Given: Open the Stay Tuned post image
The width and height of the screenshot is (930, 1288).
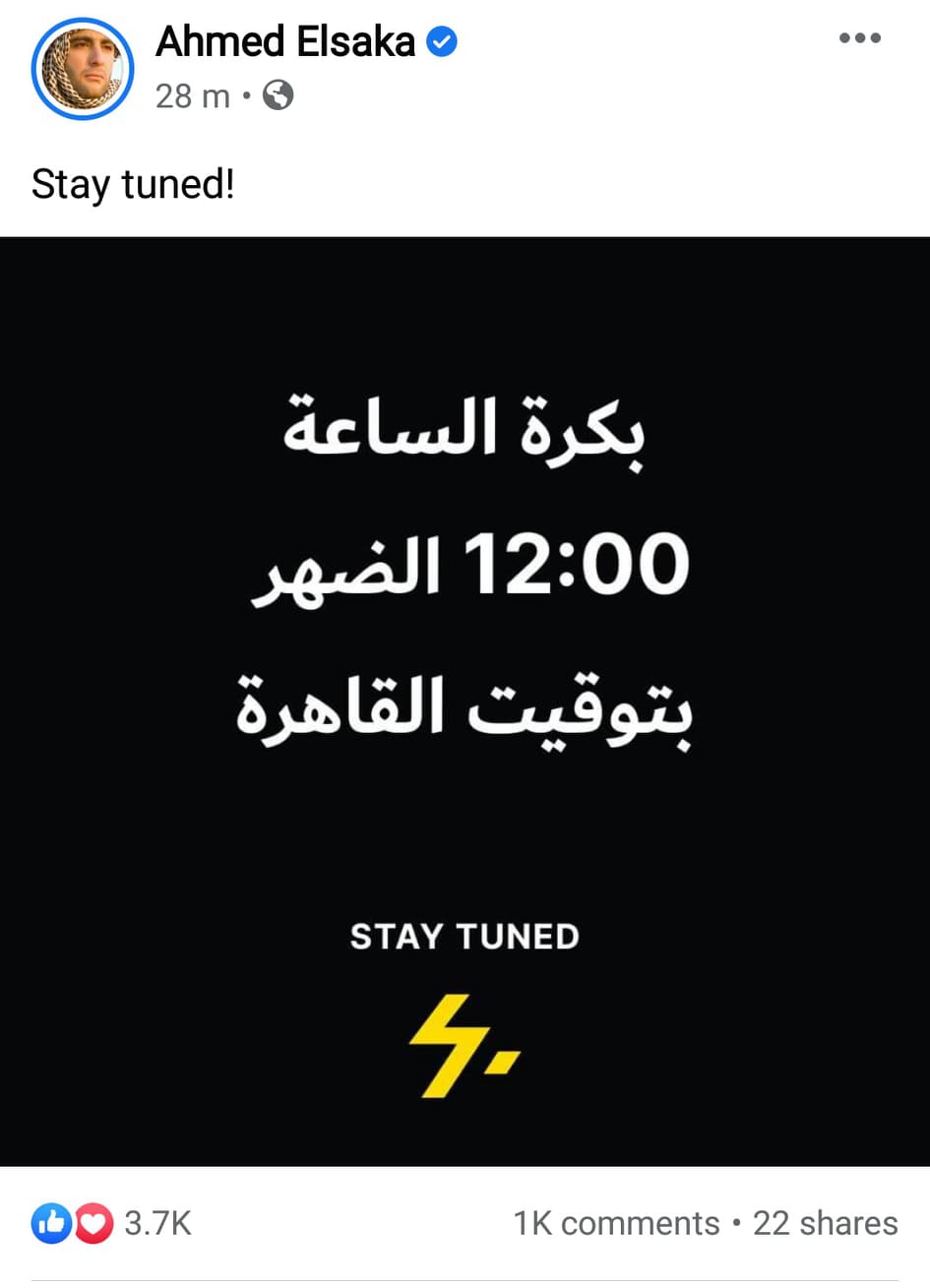Looking at the screenshot, I should pyautogui.click(x=465, y=701).
